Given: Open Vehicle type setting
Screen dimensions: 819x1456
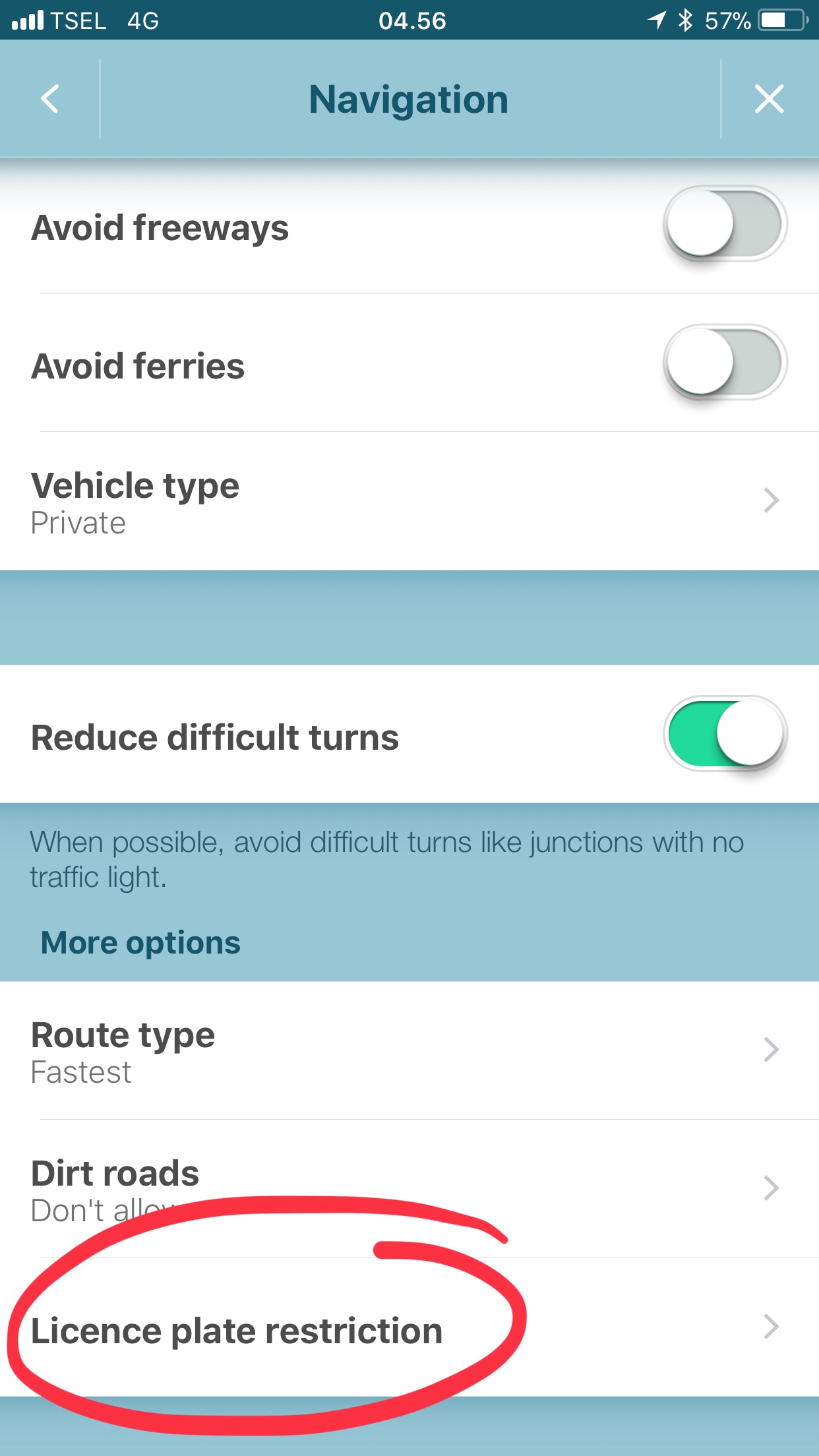Looking at the screenshot, I should (x=409, y=501).
